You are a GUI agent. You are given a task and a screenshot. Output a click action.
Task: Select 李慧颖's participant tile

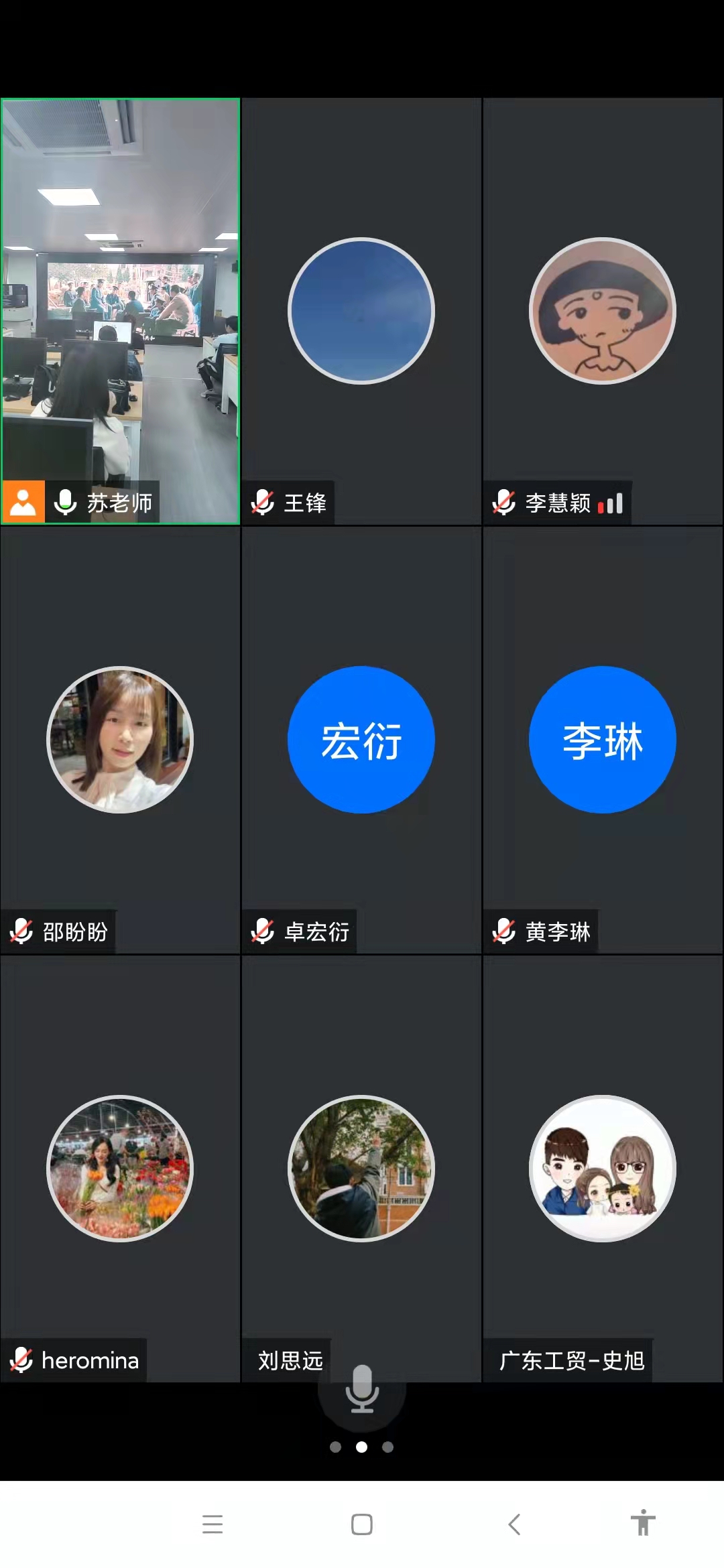pyautogui.click(x=602, y=311)
